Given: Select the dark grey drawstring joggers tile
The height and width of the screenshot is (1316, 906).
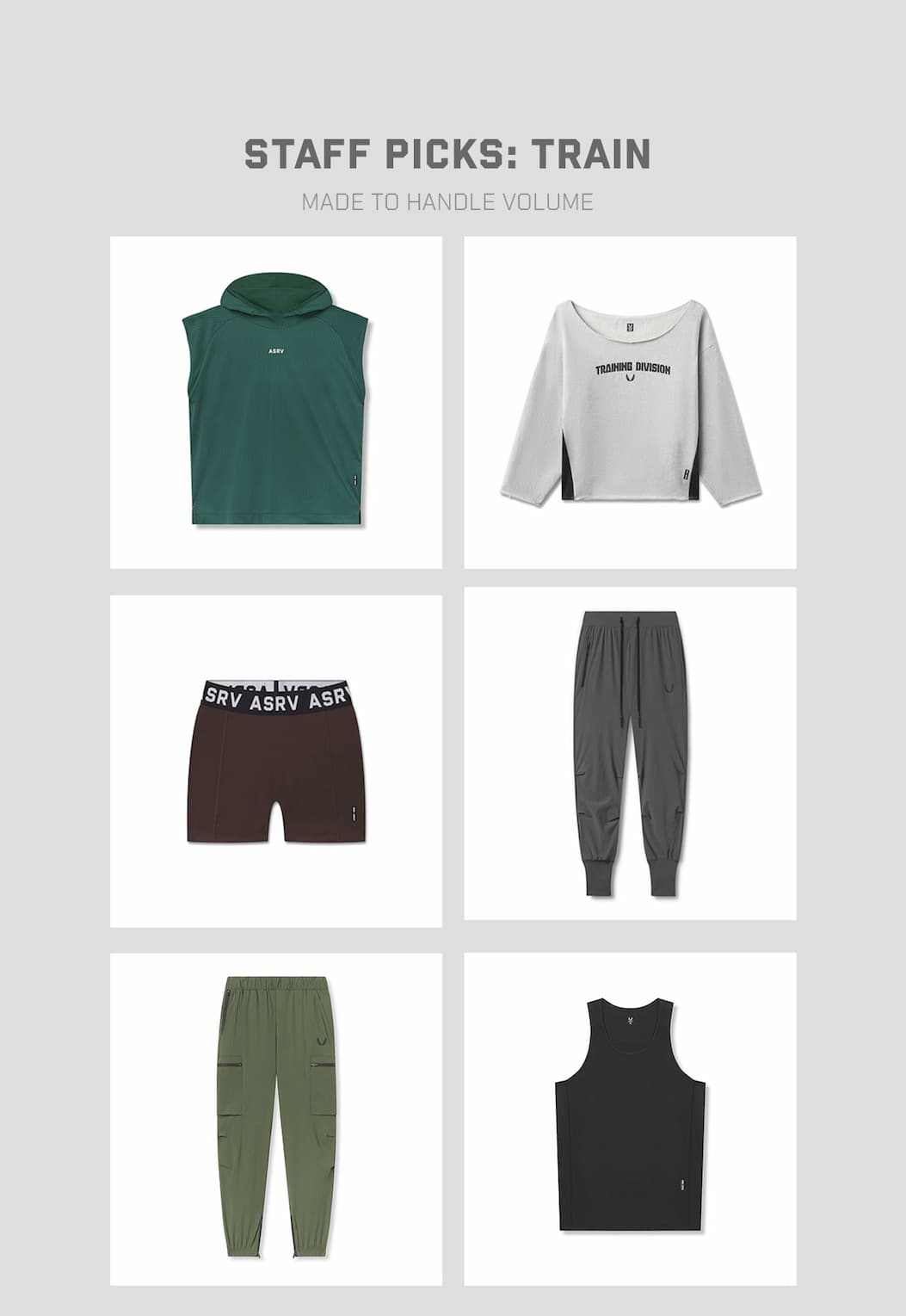Looking at the screenshot, I should tap(630, 754).
